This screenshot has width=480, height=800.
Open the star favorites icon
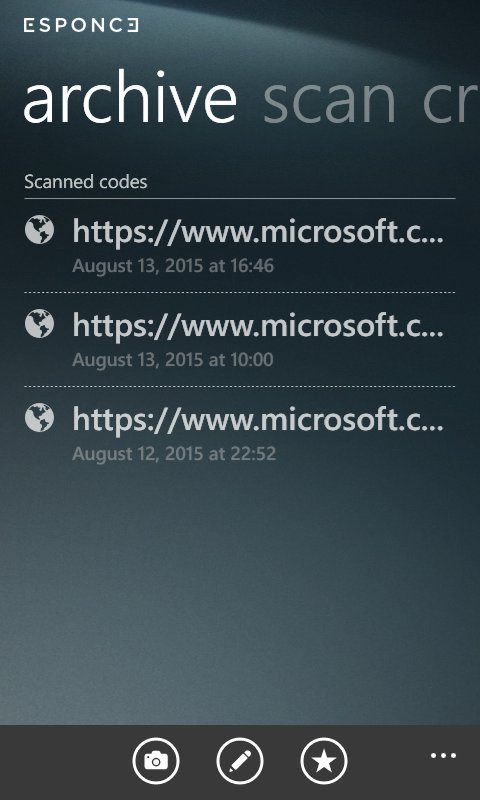click(x=324, y=761)
